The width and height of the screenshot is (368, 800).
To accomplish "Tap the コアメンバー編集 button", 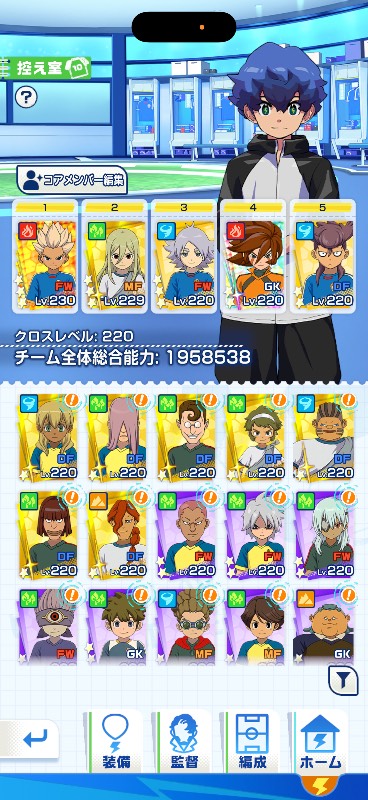I will click(x=71, y=180).
